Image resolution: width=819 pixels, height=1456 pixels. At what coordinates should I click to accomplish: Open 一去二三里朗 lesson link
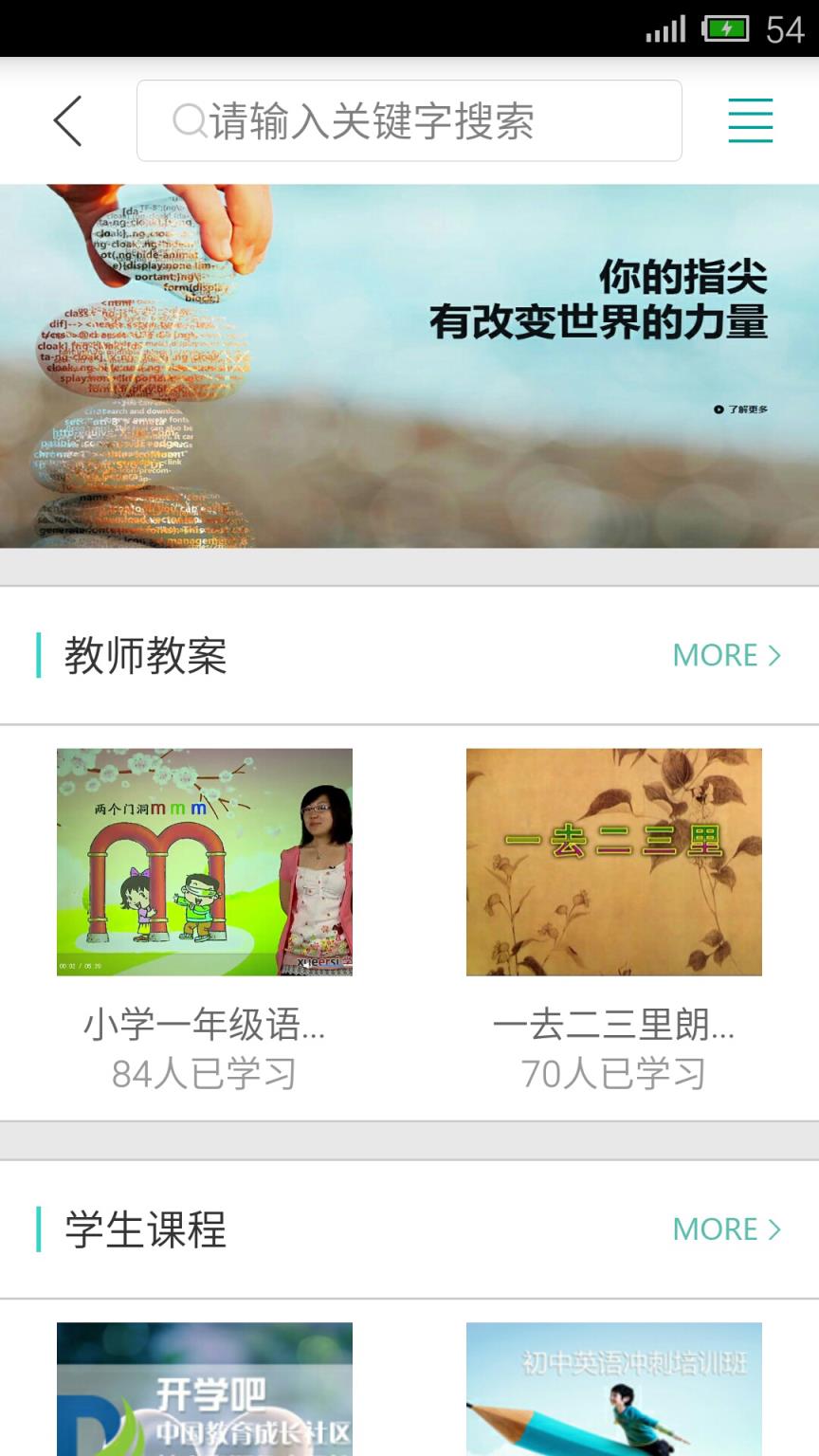pyautogui.click(x=614, y=1027)
